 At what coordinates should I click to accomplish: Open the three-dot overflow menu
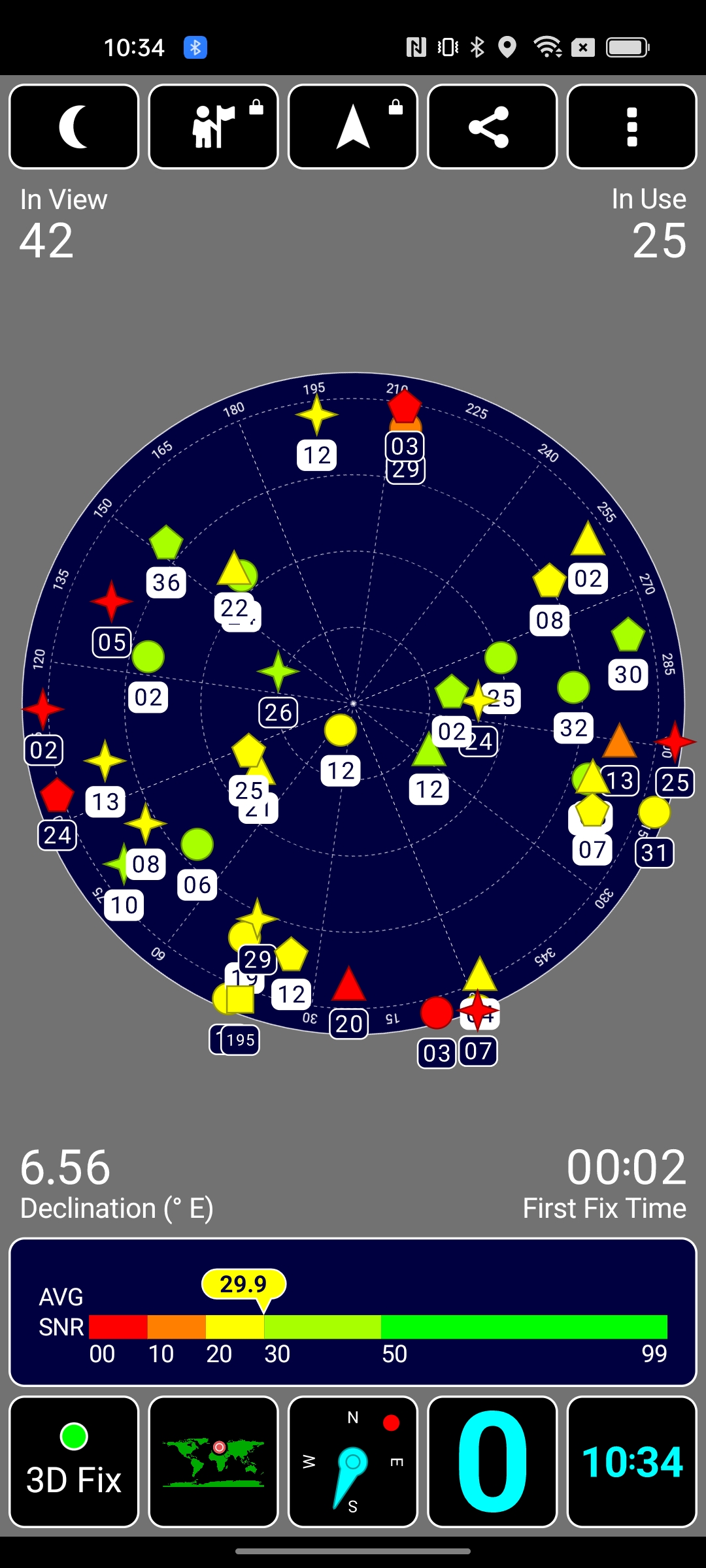tap(631, 127)
